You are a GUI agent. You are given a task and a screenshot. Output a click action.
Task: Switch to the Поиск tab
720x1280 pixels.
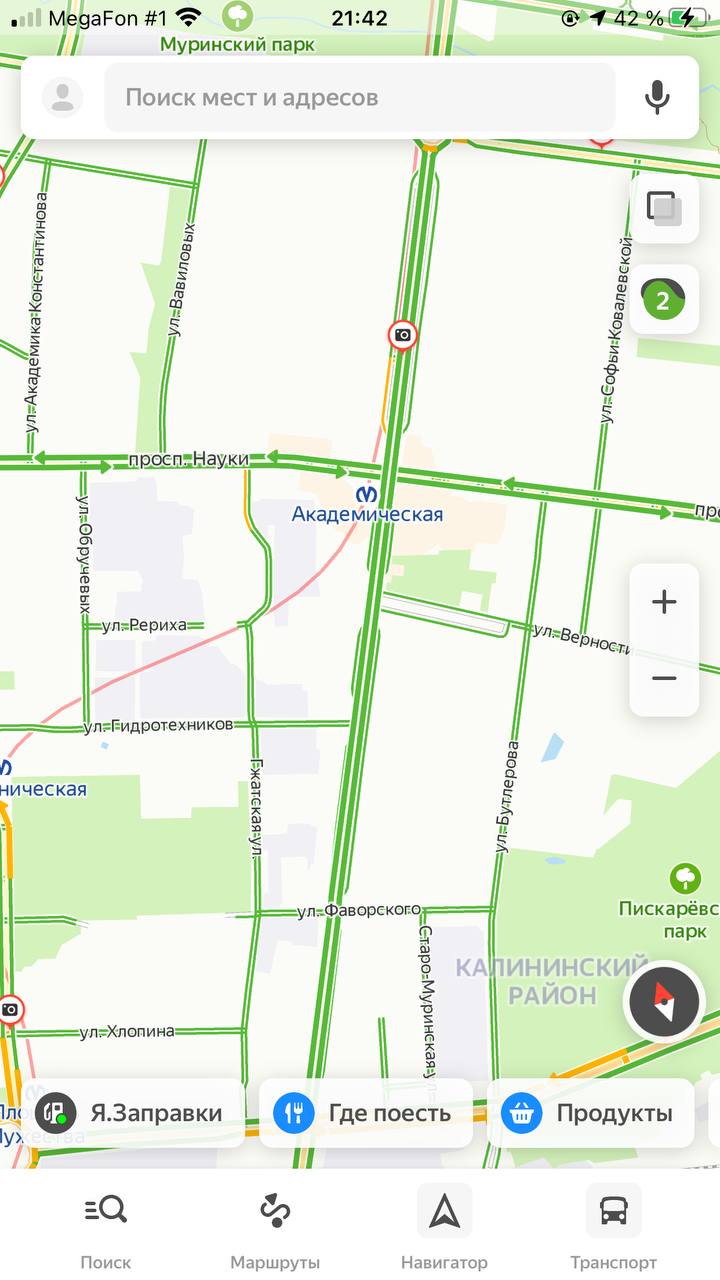pos(105,1227)
